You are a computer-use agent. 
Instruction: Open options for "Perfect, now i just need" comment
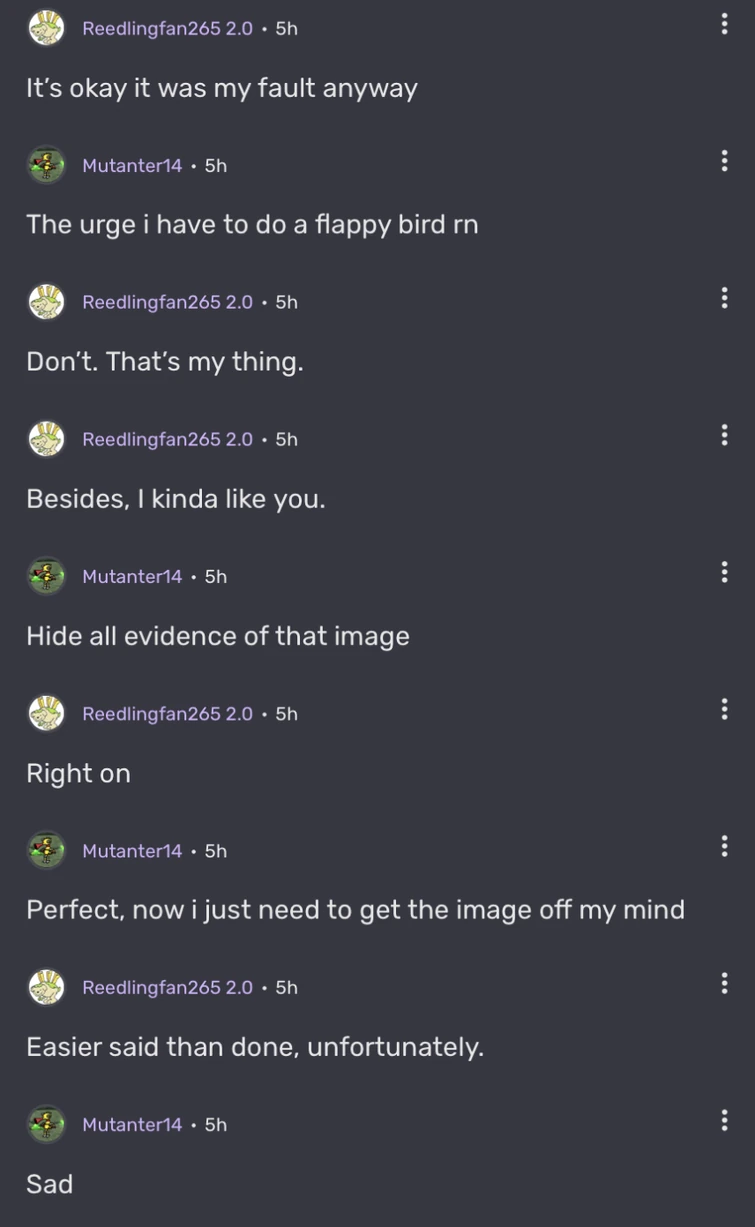coord(724,847)
